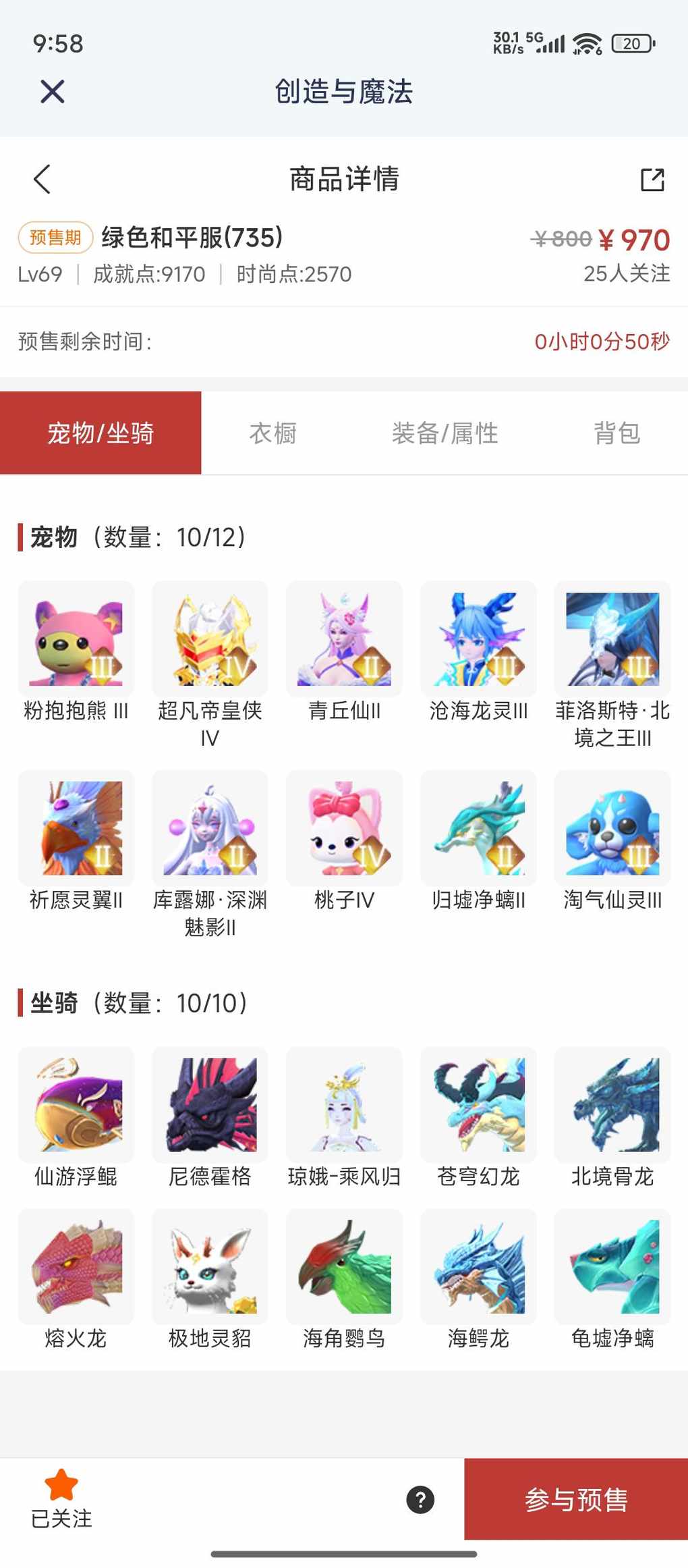This screenshot has width=688, height=1568.
Task: Open the help question mark
Action: point(420,1500)
